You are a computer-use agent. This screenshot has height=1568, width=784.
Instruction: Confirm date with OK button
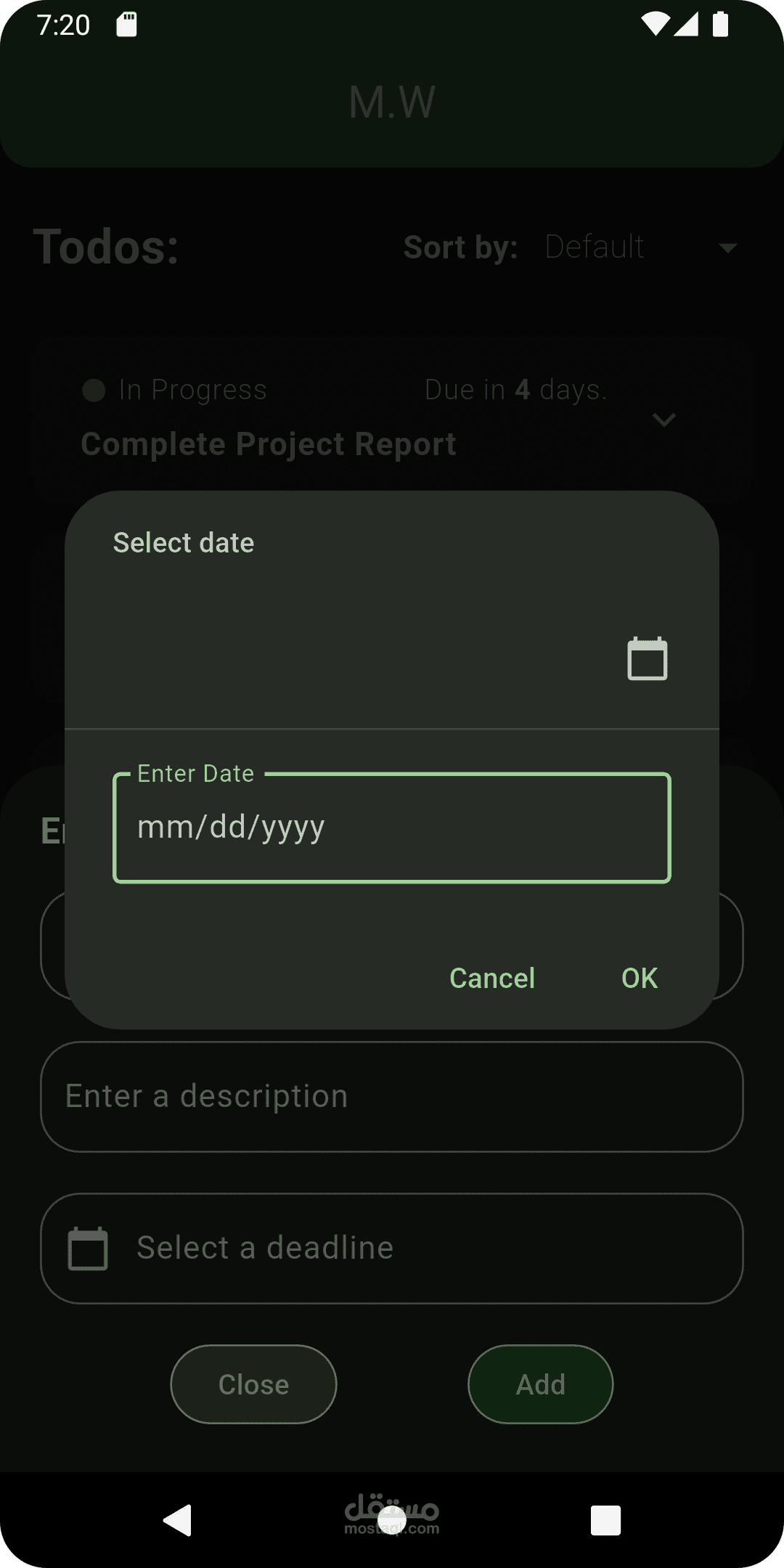click(640, 978)
